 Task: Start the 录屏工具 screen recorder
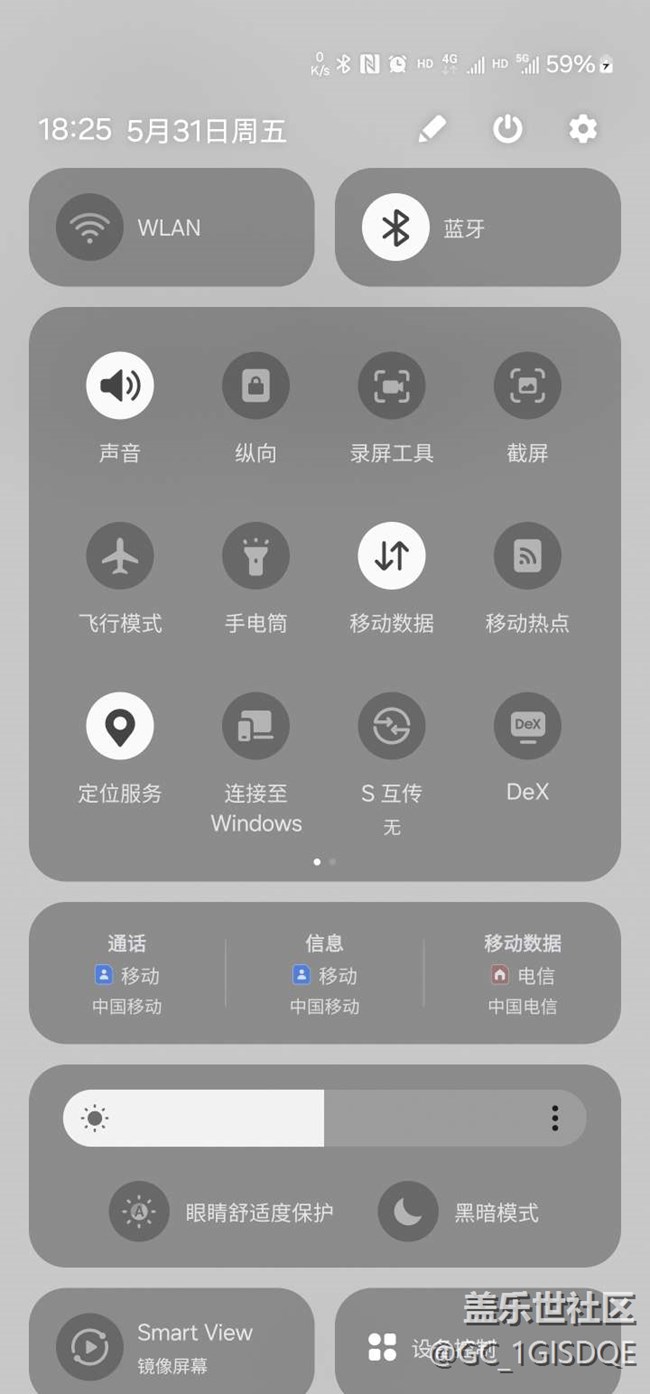click(392, 386)
